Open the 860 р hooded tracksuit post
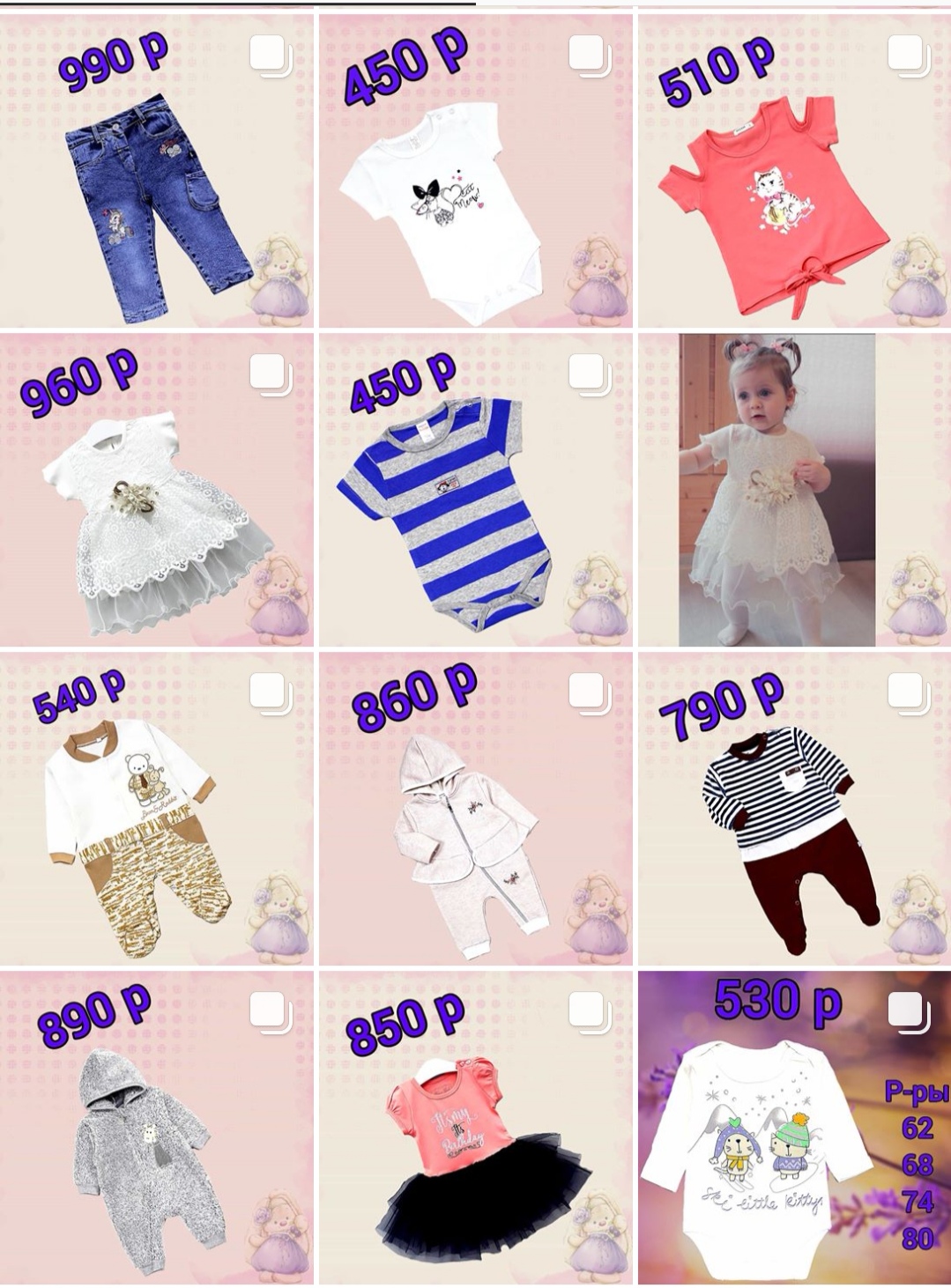Screen dimensions: 951x1288 [475, 809]
